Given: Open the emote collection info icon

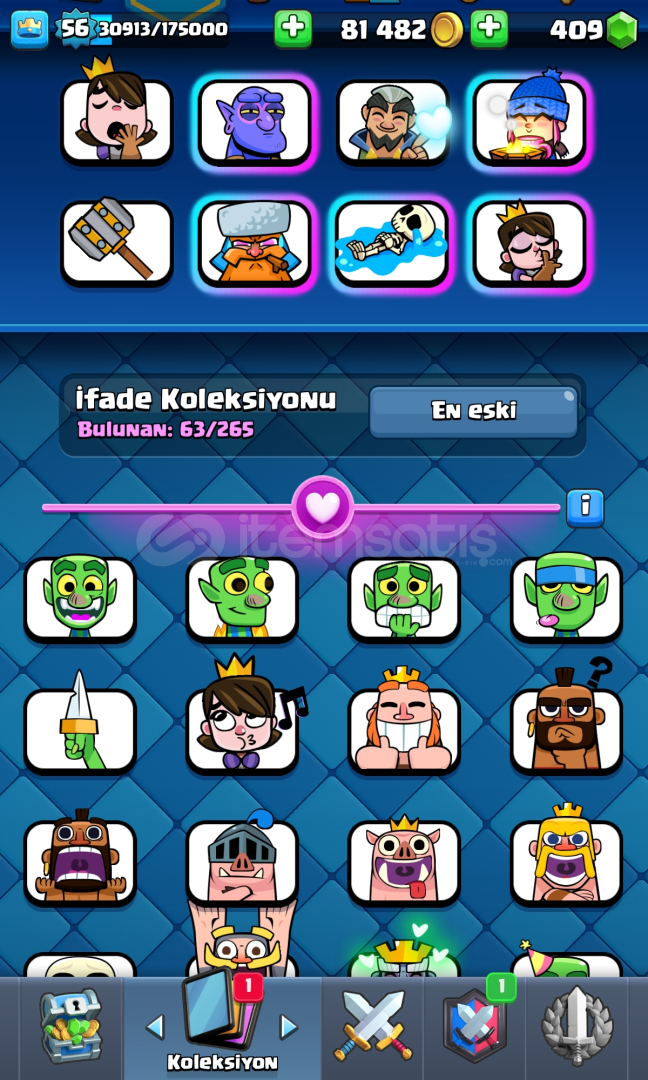Looking at the screenshot, I should 585,507.
